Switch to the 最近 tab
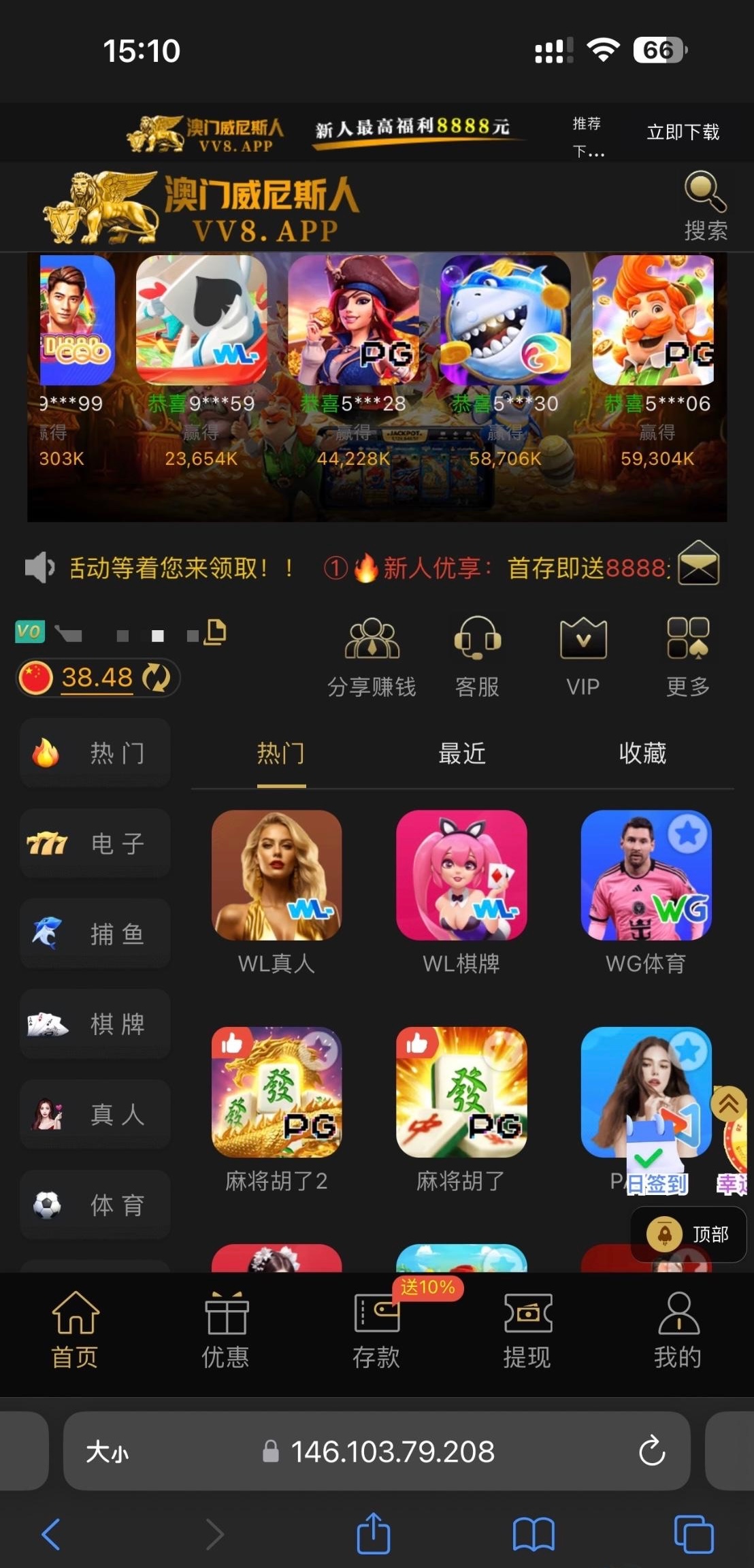754x1568 pixels. (x=462, y=754)
